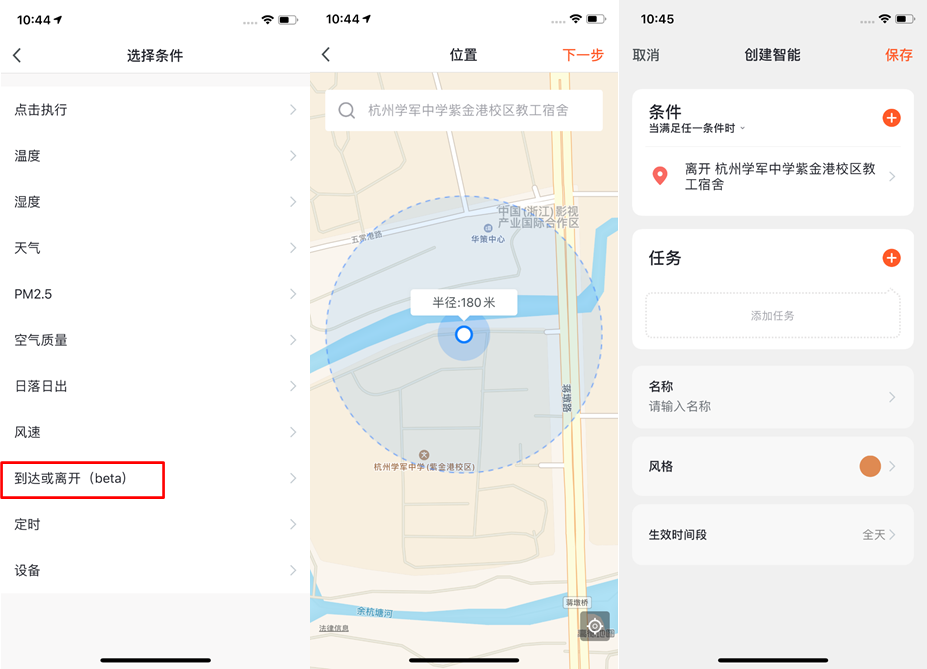Select the 设备 condition

(154, 570)
